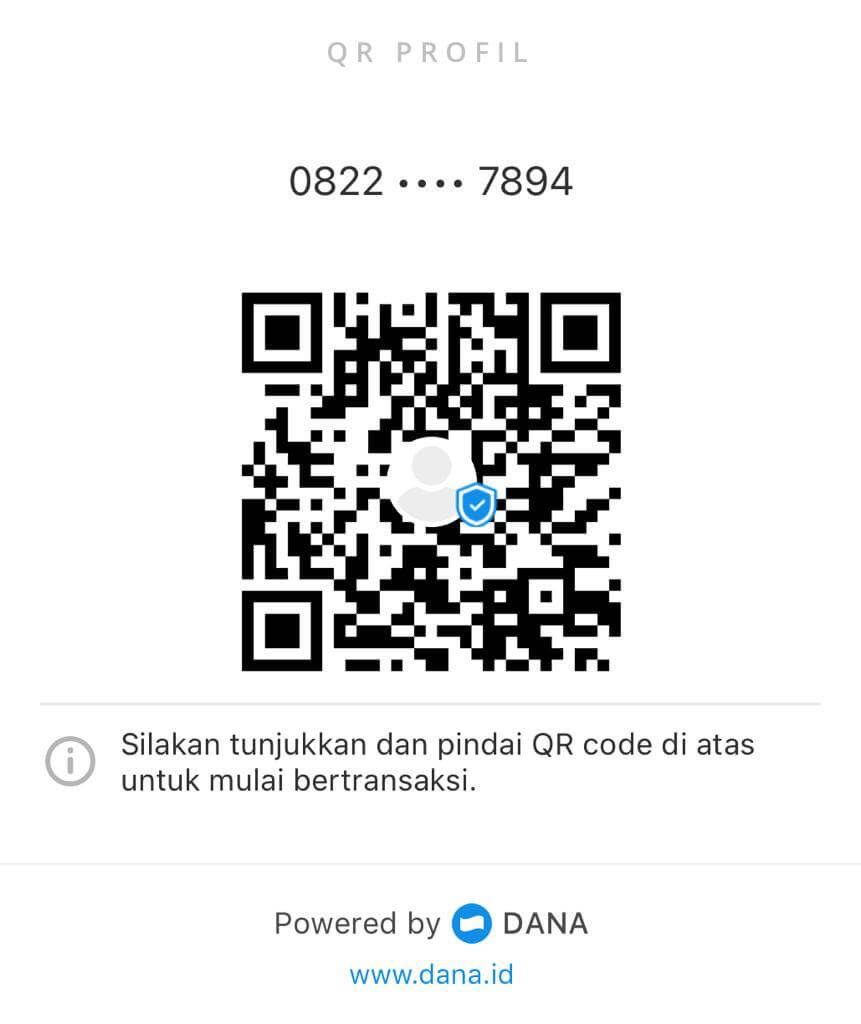Toggle the verification badge on the profile picture

click(475, 506)
